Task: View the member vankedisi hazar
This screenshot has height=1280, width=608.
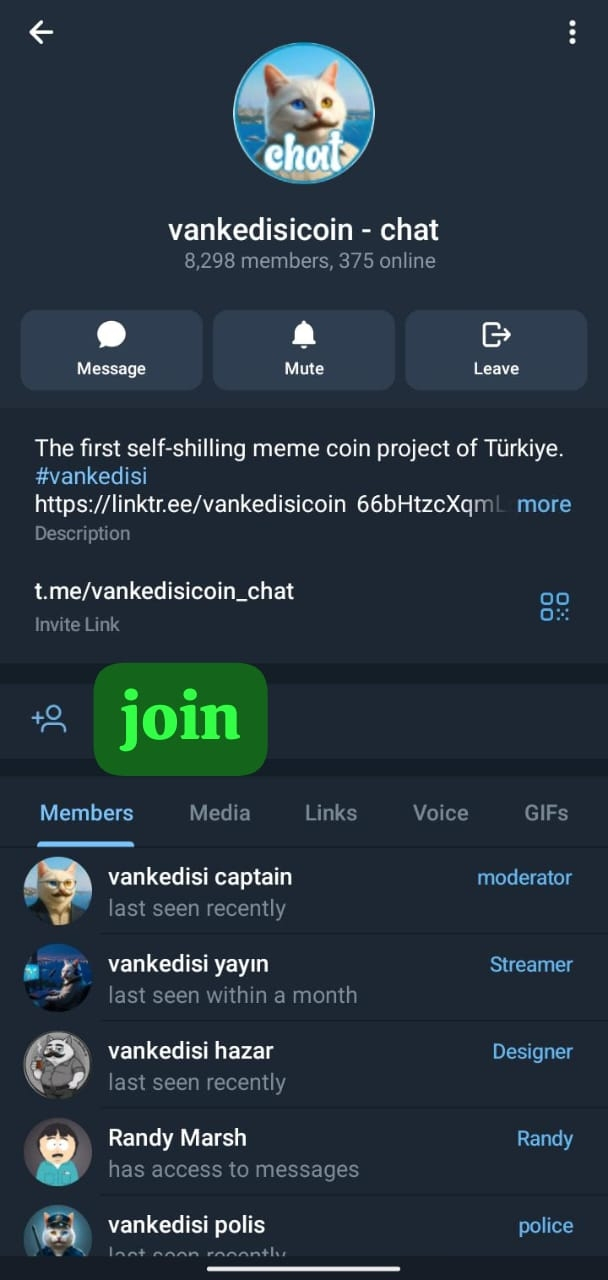Action: point(190,1065)
